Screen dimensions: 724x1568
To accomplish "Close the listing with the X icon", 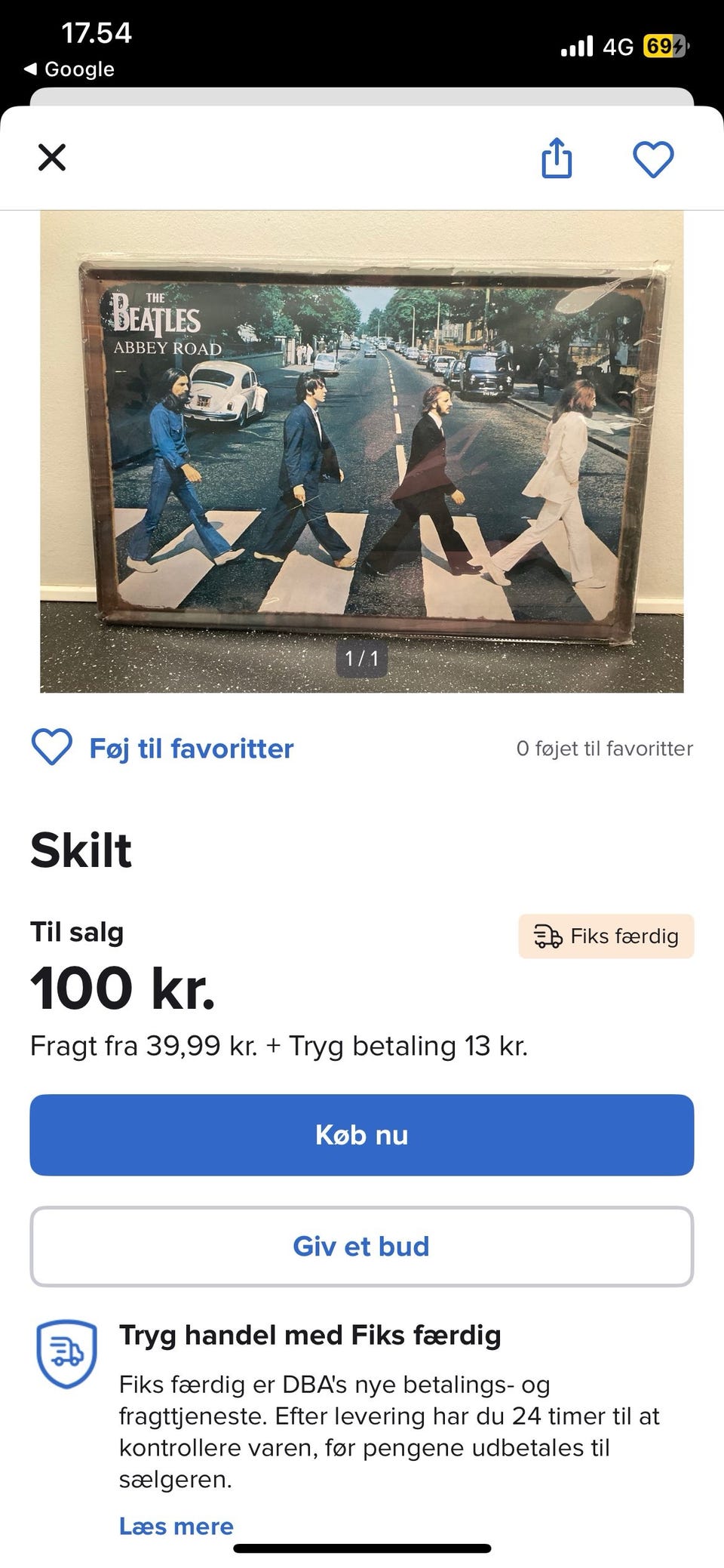I will (x=51, y=158).
